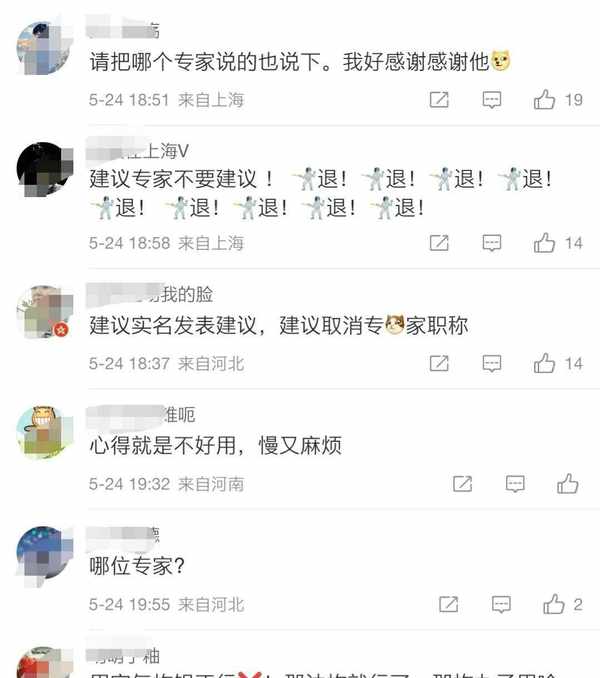
Task: Repost the comment '请把哪个专家说的也说下'
Action: pyautogui.click(x=439, y=100)
